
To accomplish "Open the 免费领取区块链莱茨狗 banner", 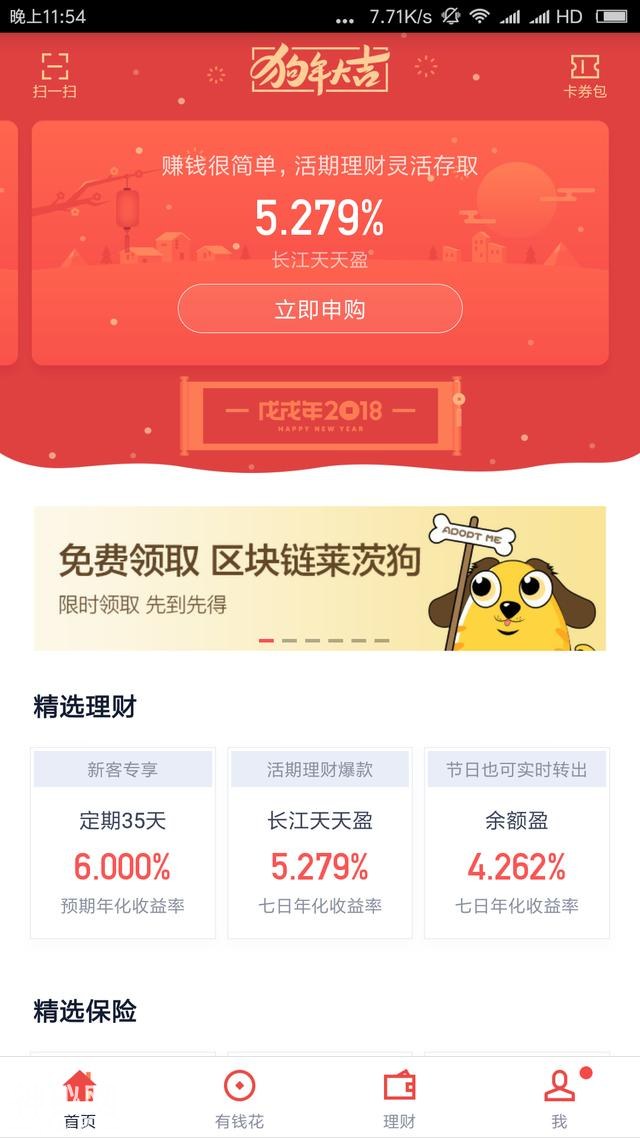I will tap(320, 578).
